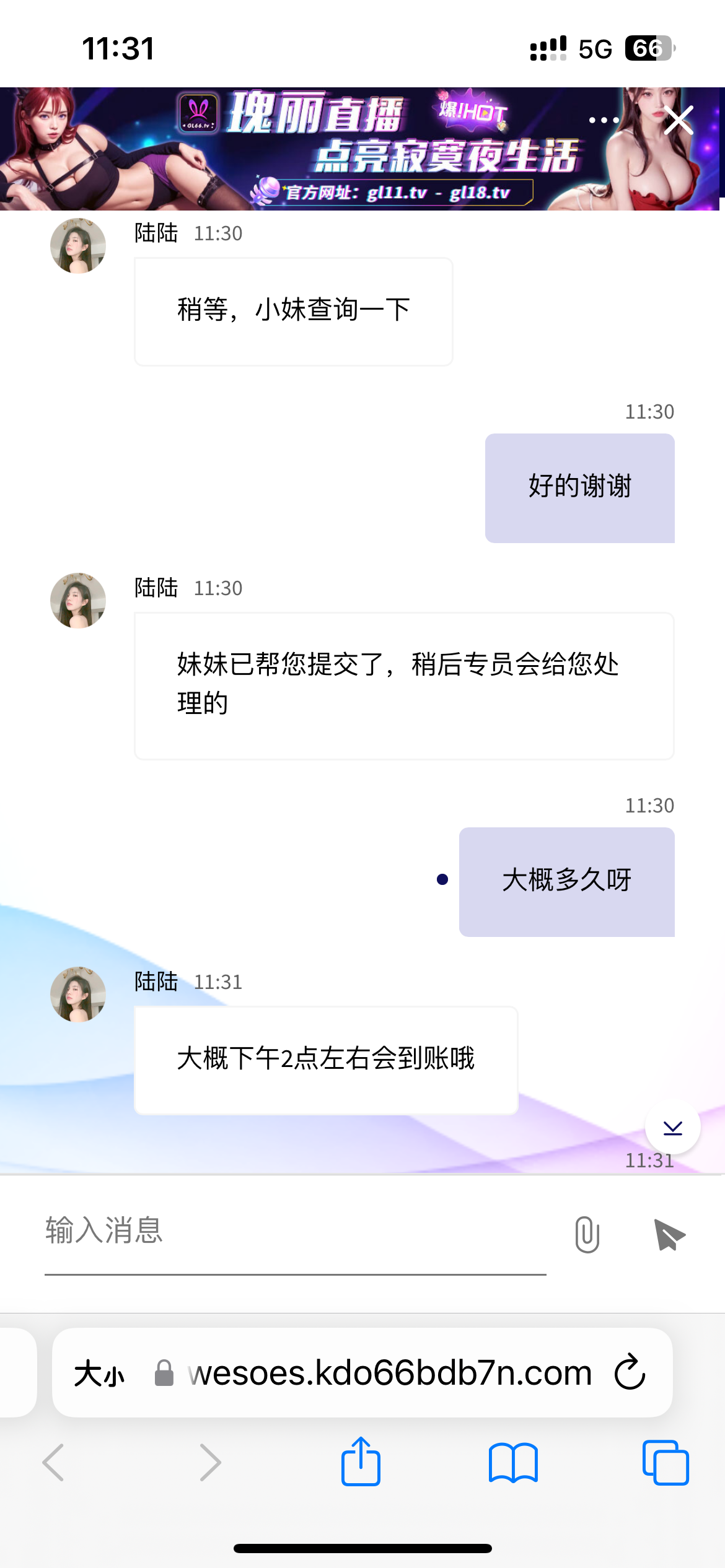725x1568 pixels.
Task: Send the message with paper plane icon
Action: 669,1234
